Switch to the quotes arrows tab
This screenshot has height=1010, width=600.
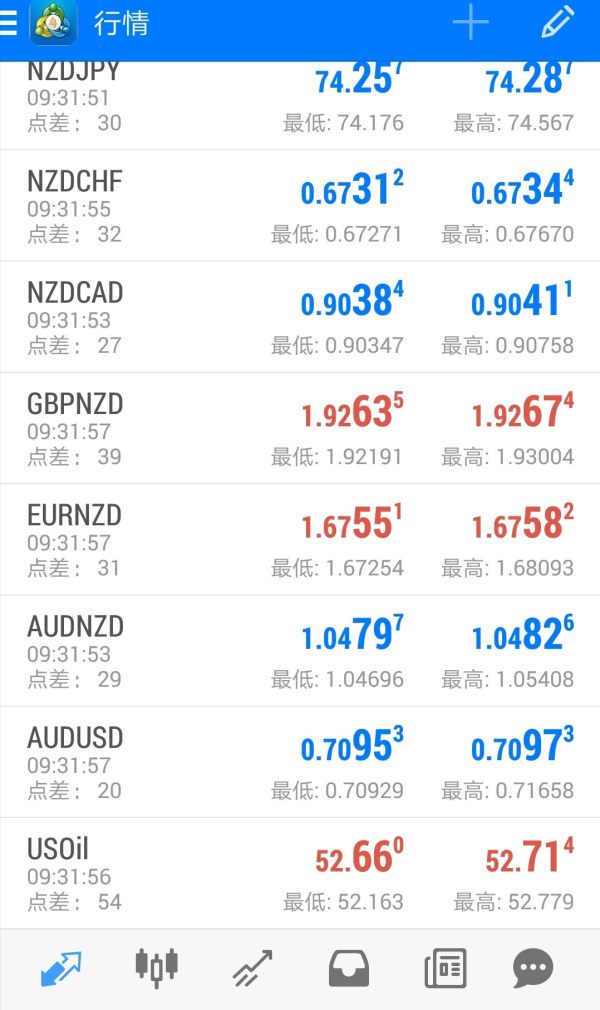61,968
